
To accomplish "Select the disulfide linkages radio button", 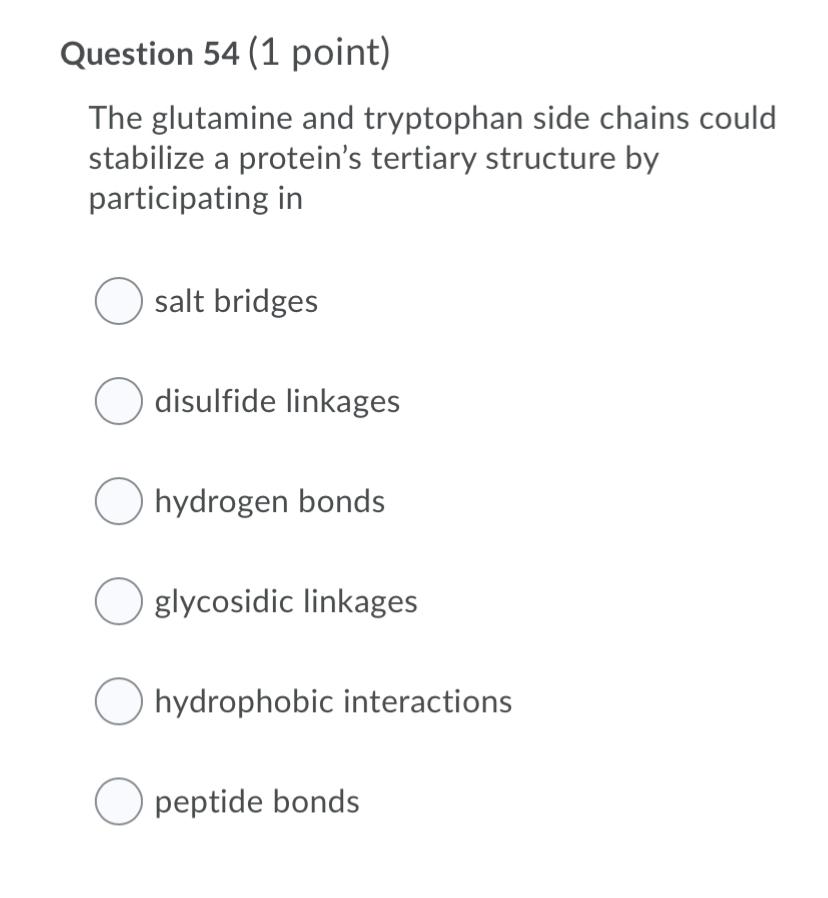I will coord(117,401).
